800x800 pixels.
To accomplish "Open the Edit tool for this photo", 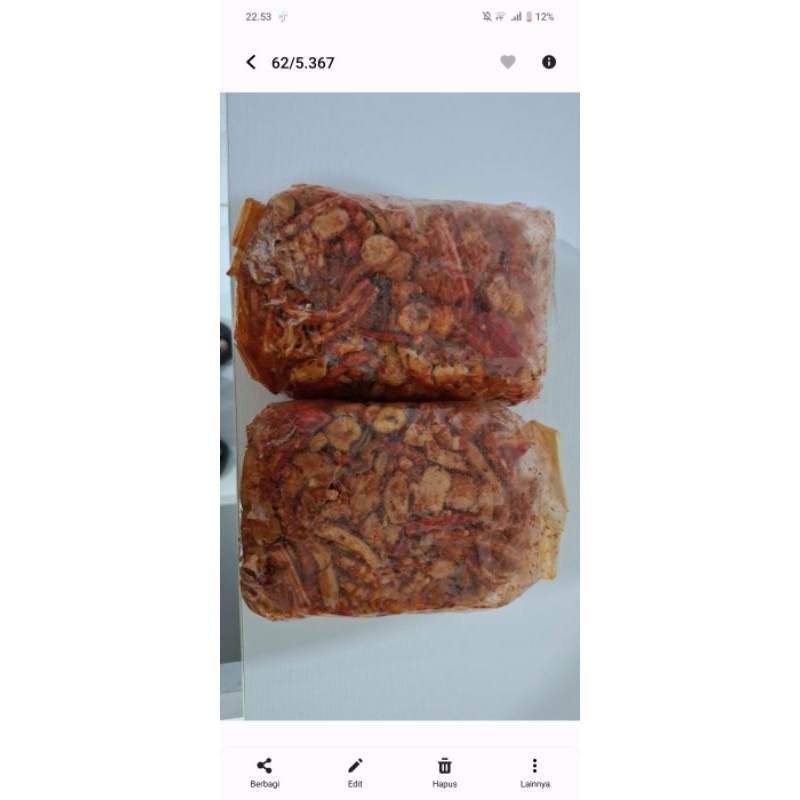I will (355, 771).
